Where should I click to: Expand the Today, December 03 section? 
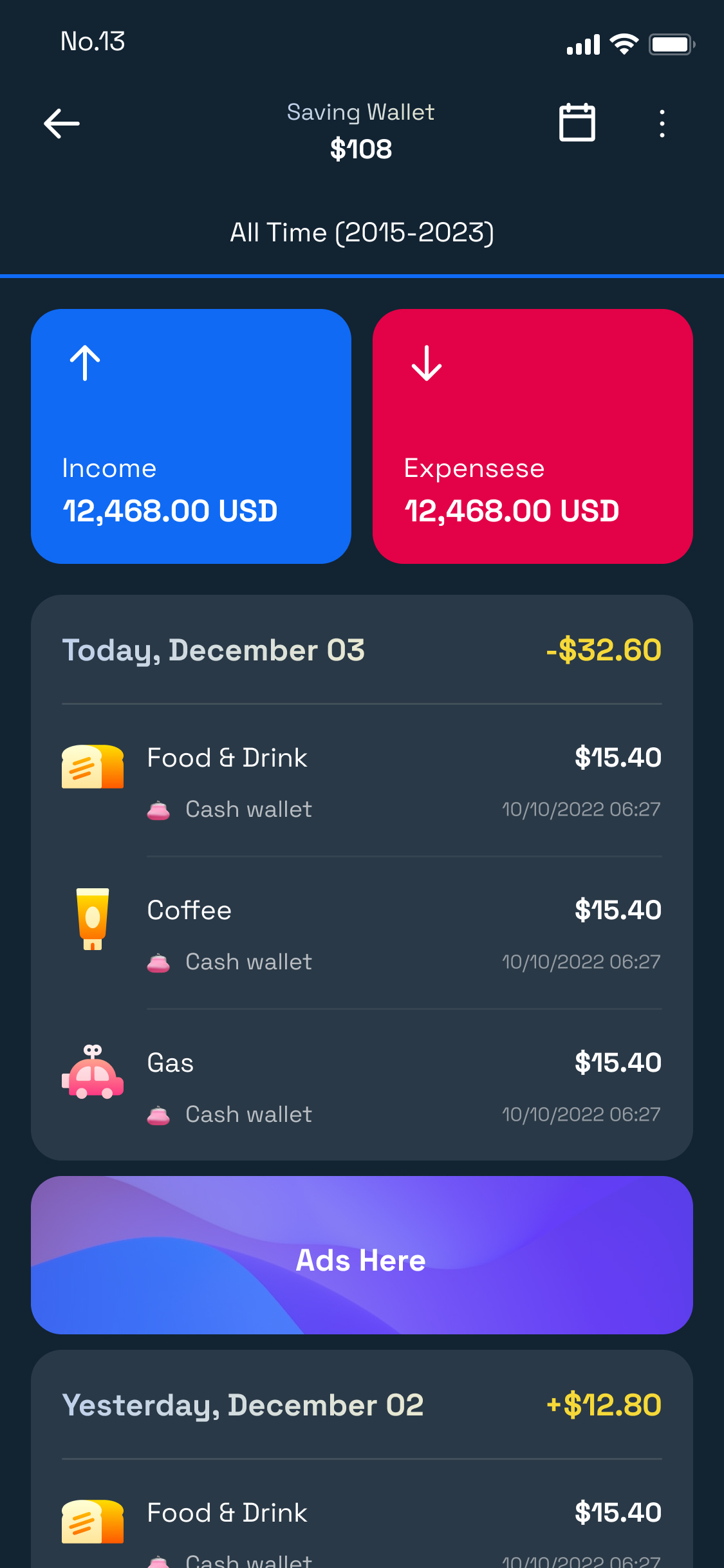214,650
